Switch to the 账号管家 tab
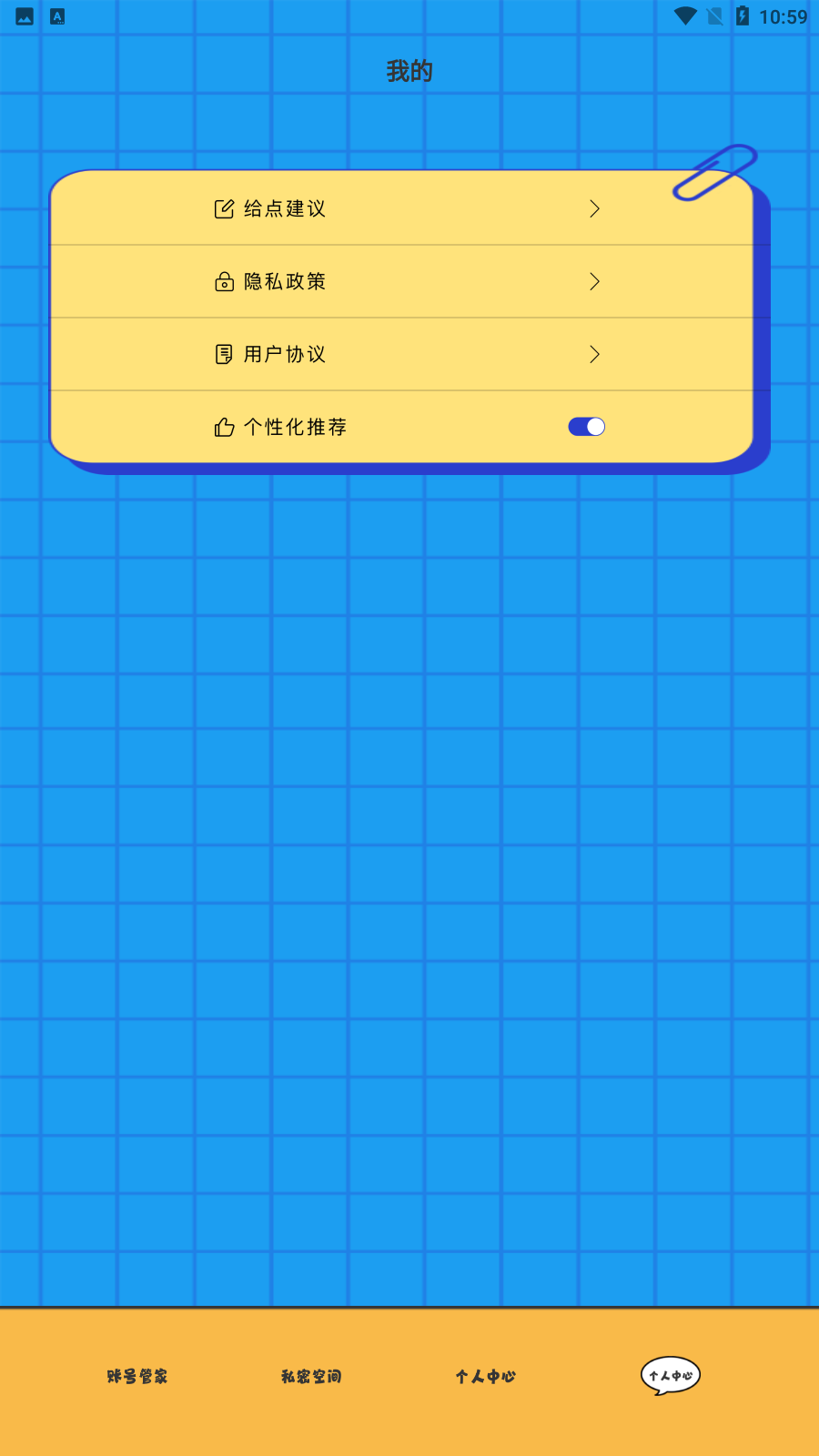The height and width of the screenshot is (1456, 819). [137, 1377]
